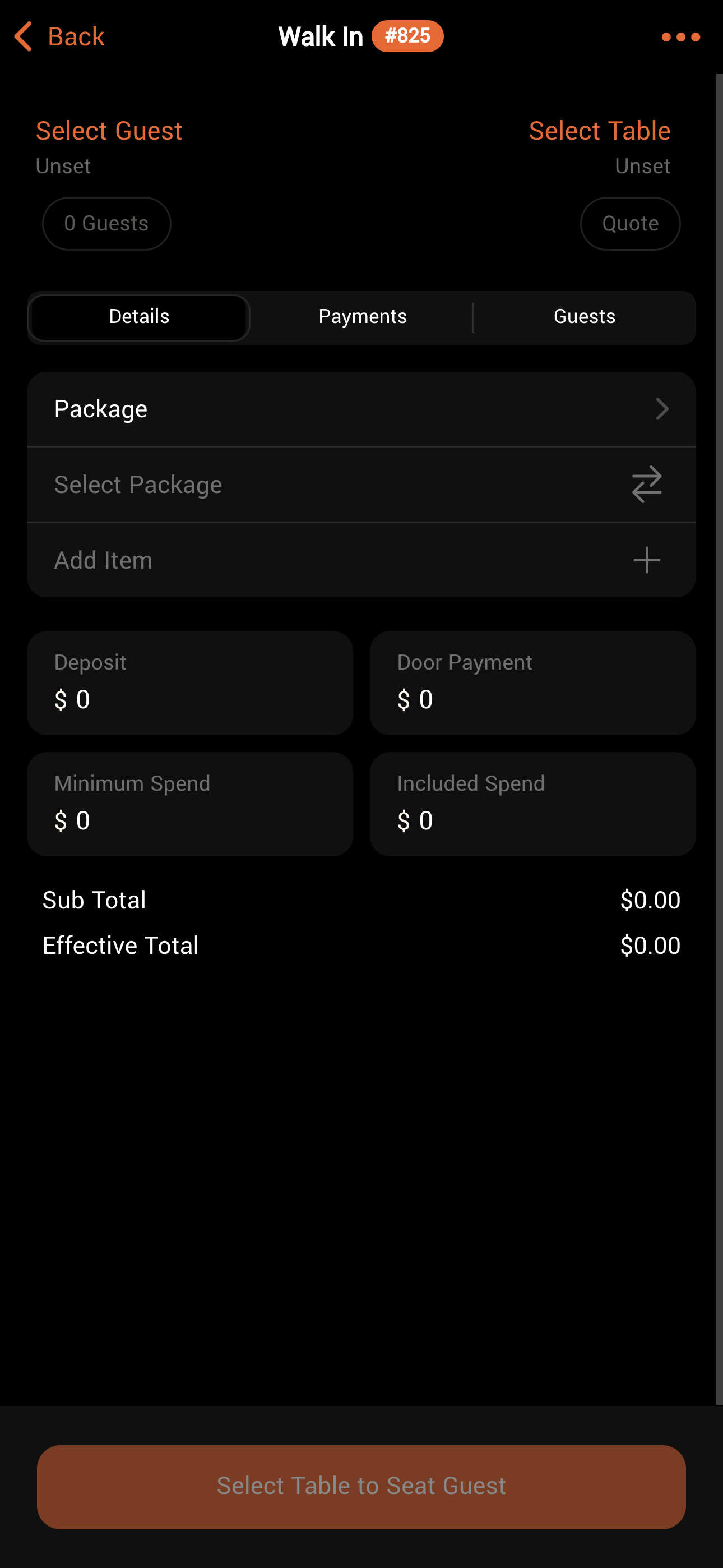Image resolution: width=723 pixels, height=1568 pixels.
Task: Go back from Walk In screen
Action: pos(59,37)
